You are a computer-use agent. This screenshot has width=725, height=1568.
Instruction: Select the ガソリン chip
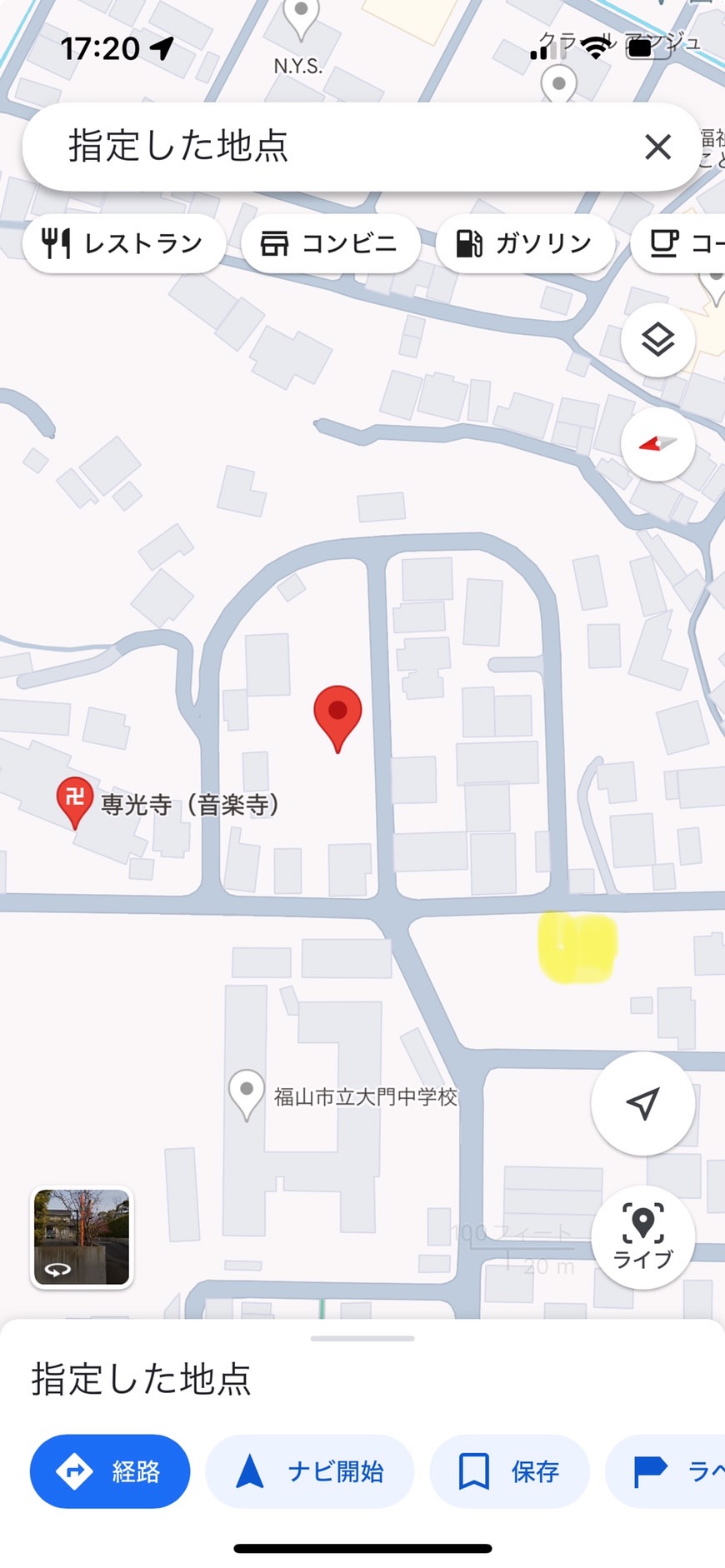pyautogui.click(x=525, y=243)
